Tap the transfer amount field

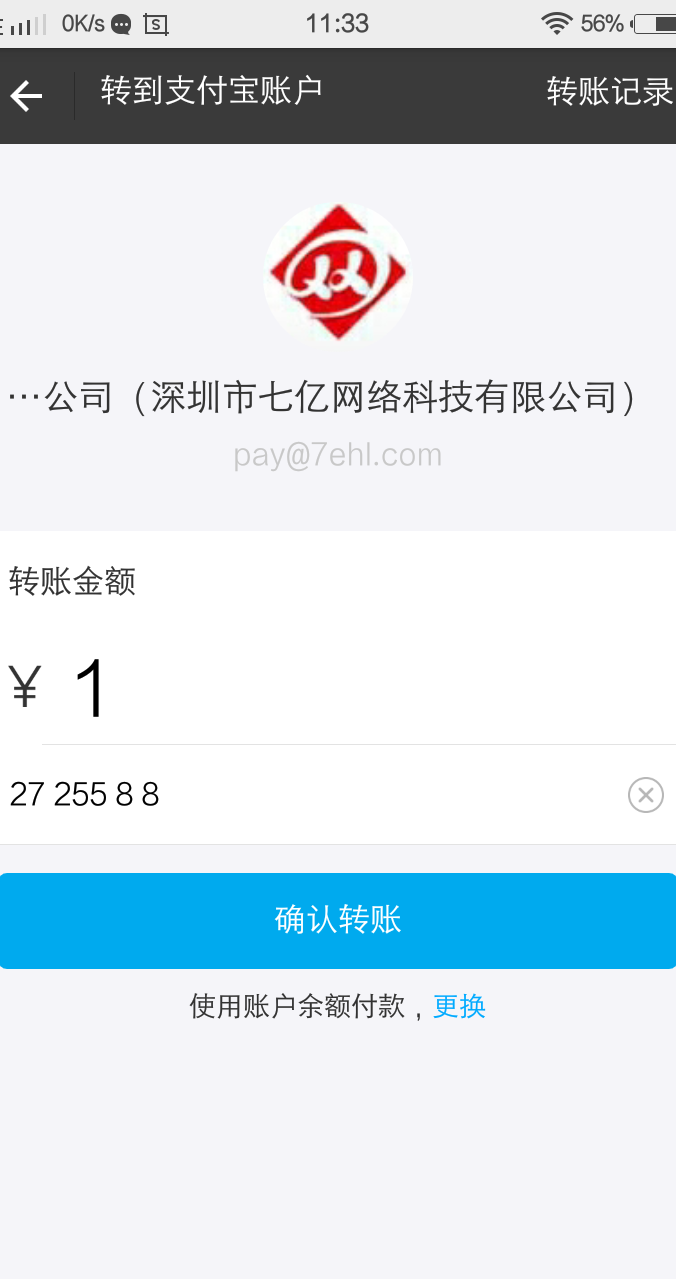pyautogui.click(x=358, y=689)
